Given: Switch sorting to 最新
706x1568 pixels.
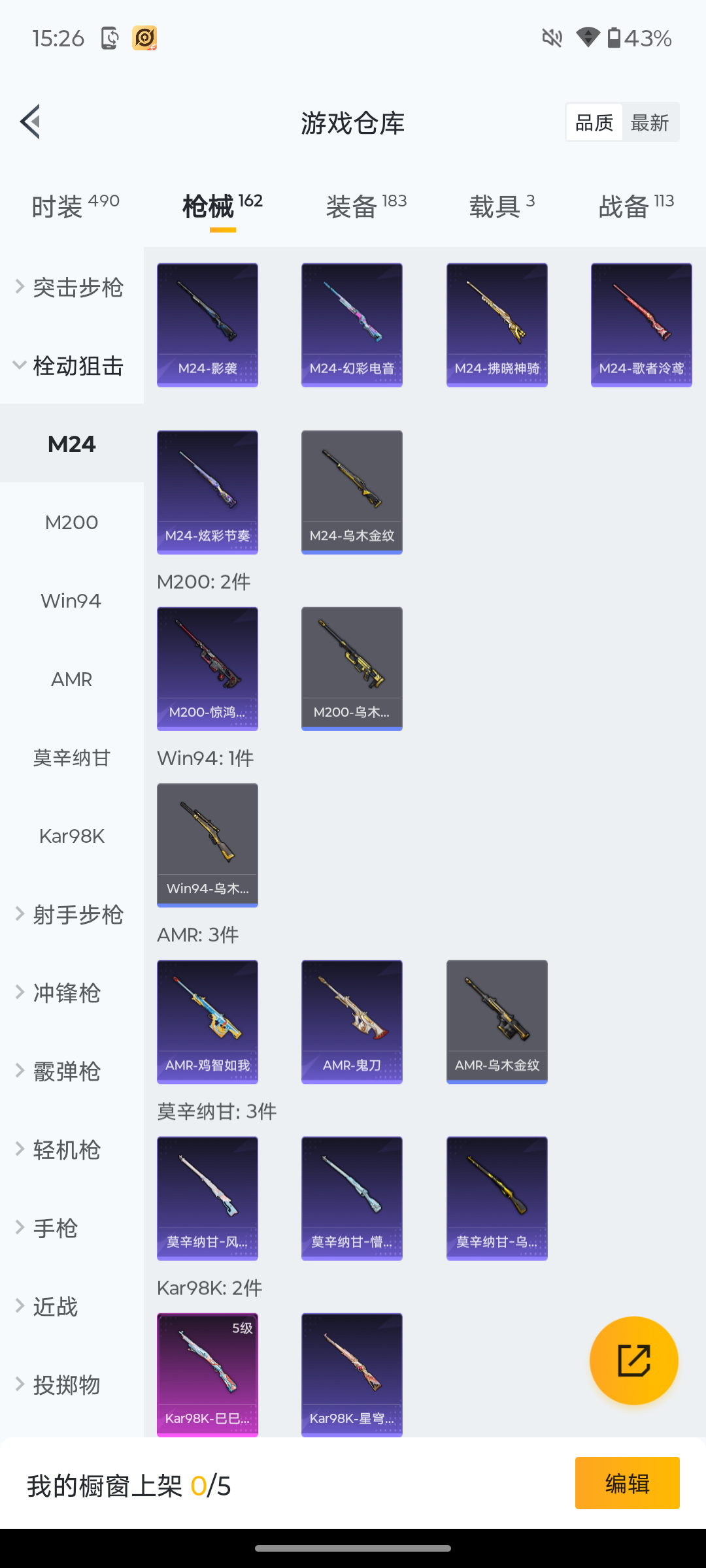Looking at the screenshot, I should (650, 122).
